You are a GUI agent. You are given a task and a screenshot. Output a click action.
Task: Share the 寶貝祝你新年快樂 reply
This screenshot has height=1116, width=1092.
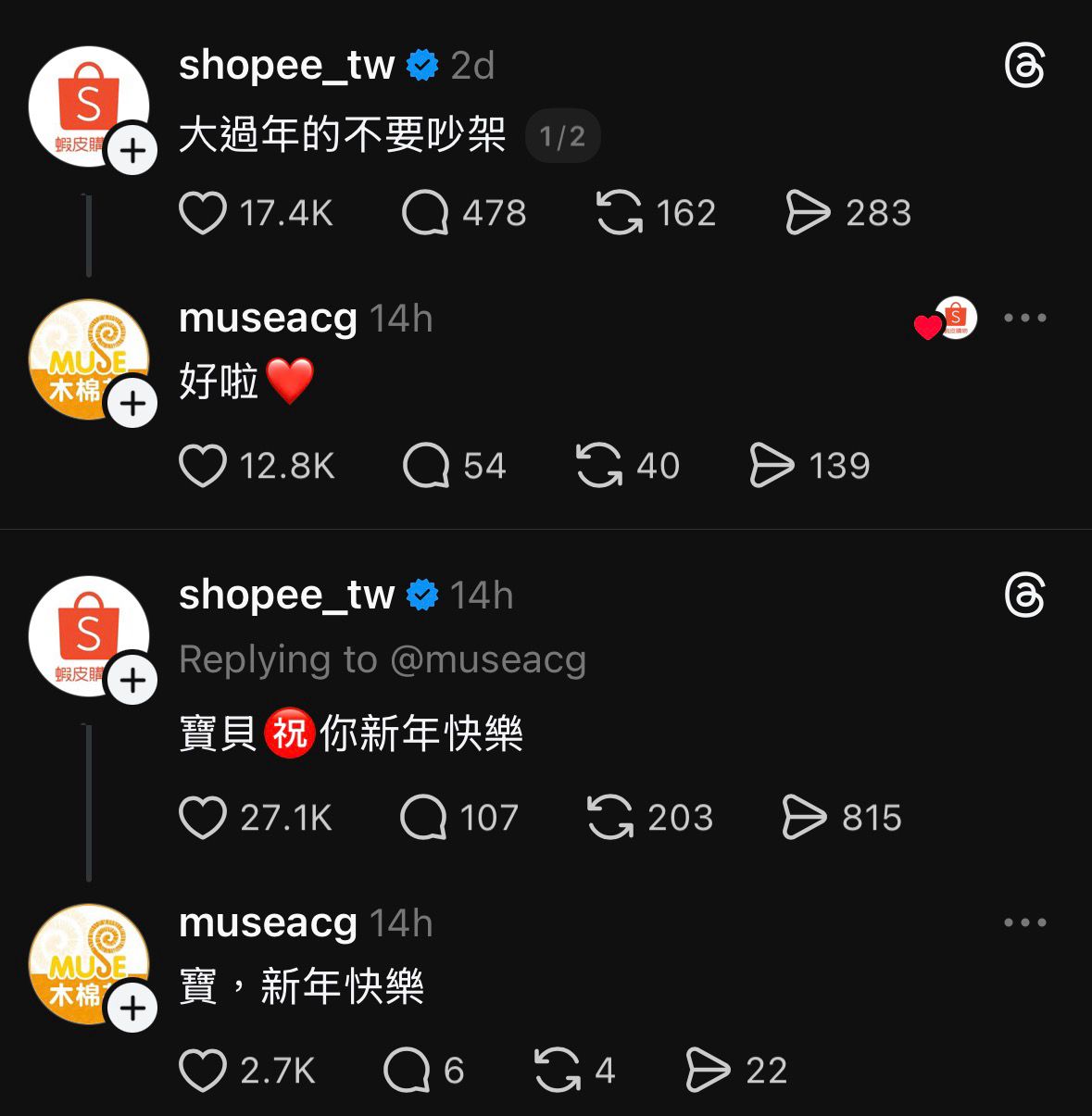click(x=804, y=818)
